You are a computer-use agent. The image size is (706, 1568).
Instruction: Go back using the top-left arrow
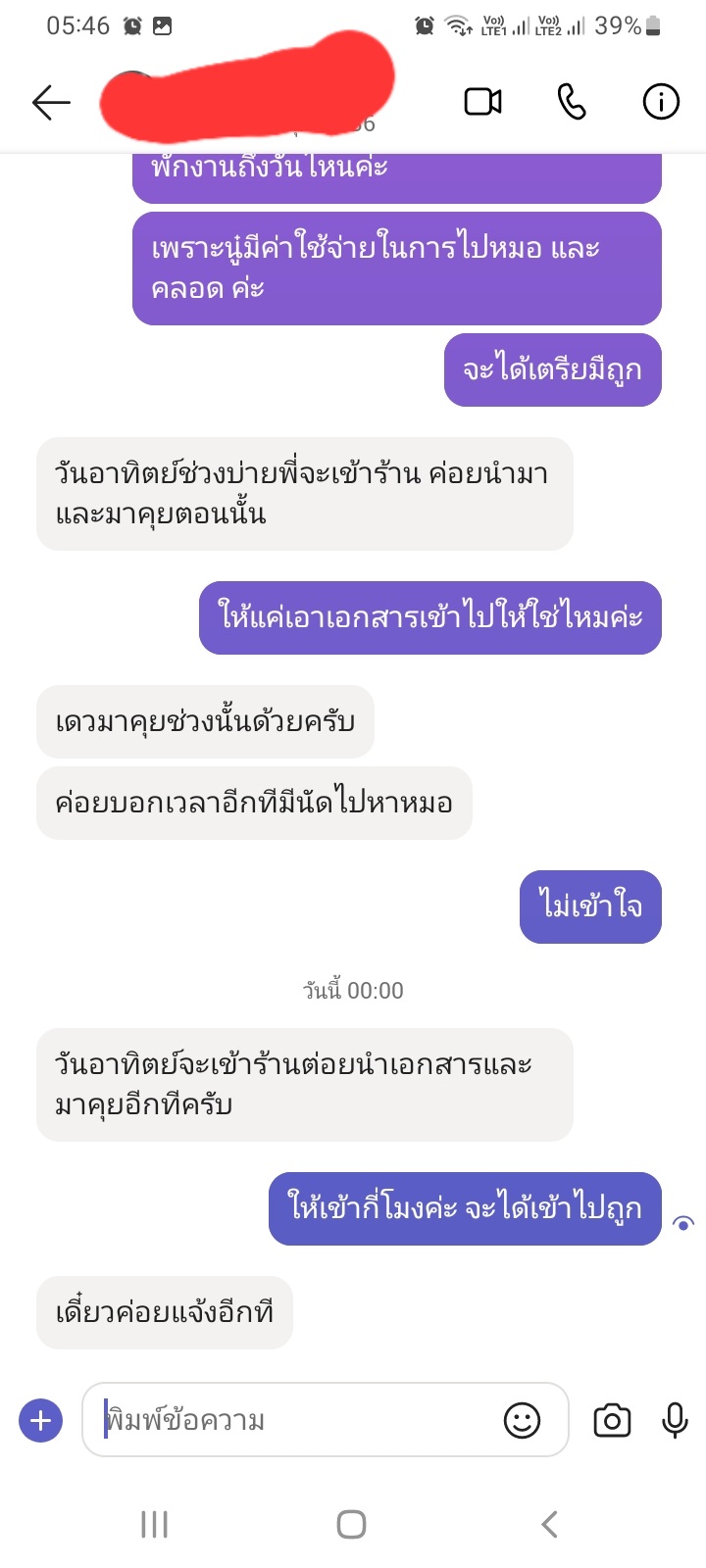51,102
